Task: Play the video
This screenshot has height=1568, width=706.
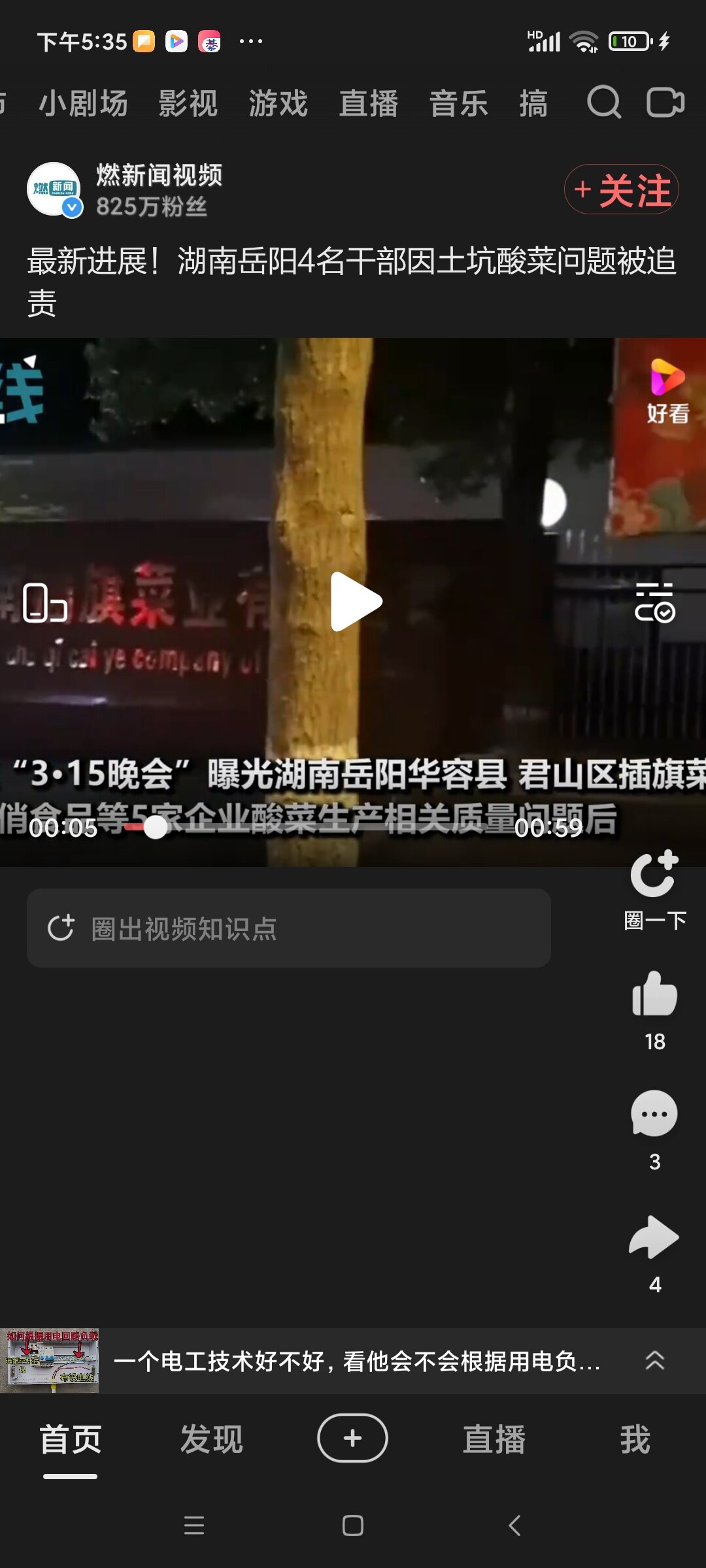Action: pos(355,601)
